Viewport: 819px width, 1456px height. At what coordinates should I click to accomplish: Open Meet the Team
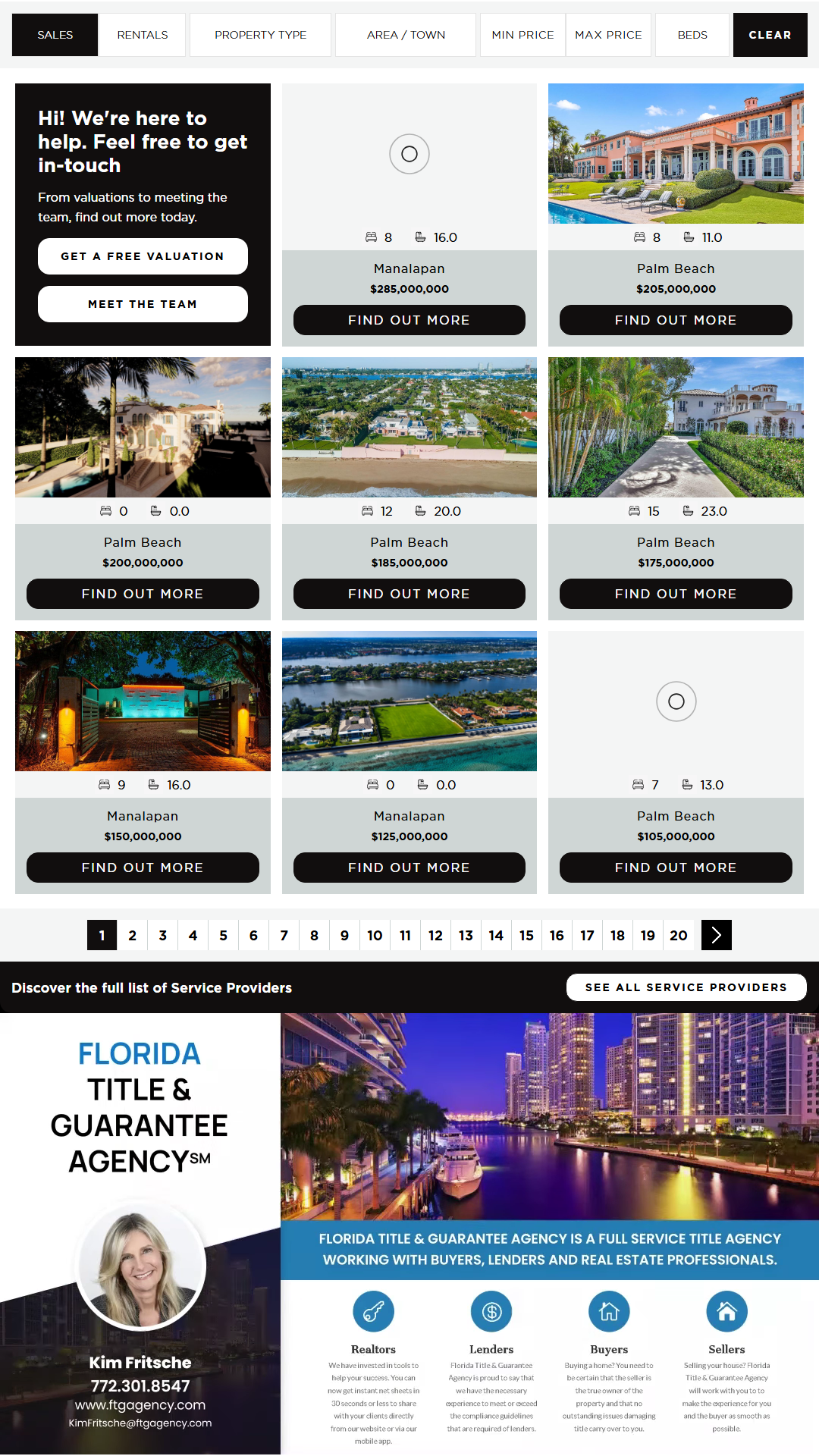coord(143,304)
